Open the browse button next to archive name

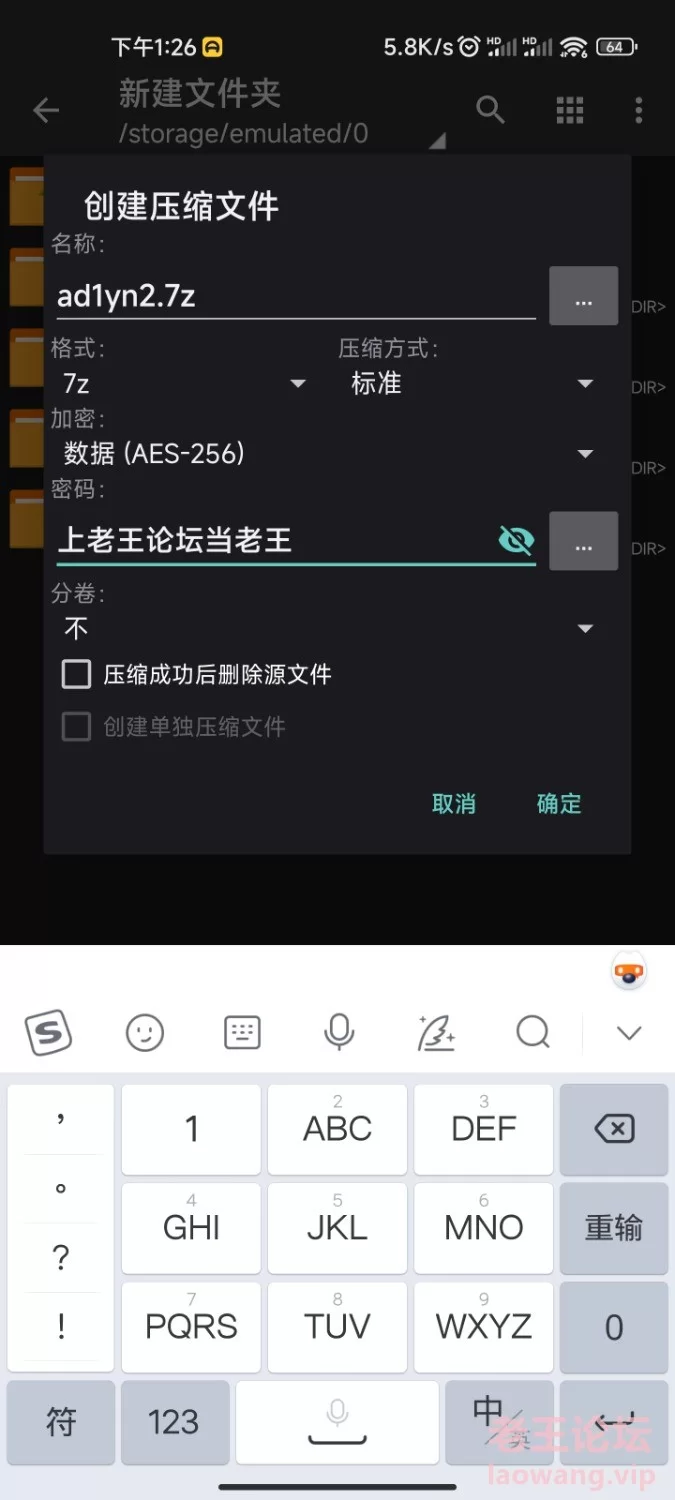pyautogui.click(x=583, y=296)
